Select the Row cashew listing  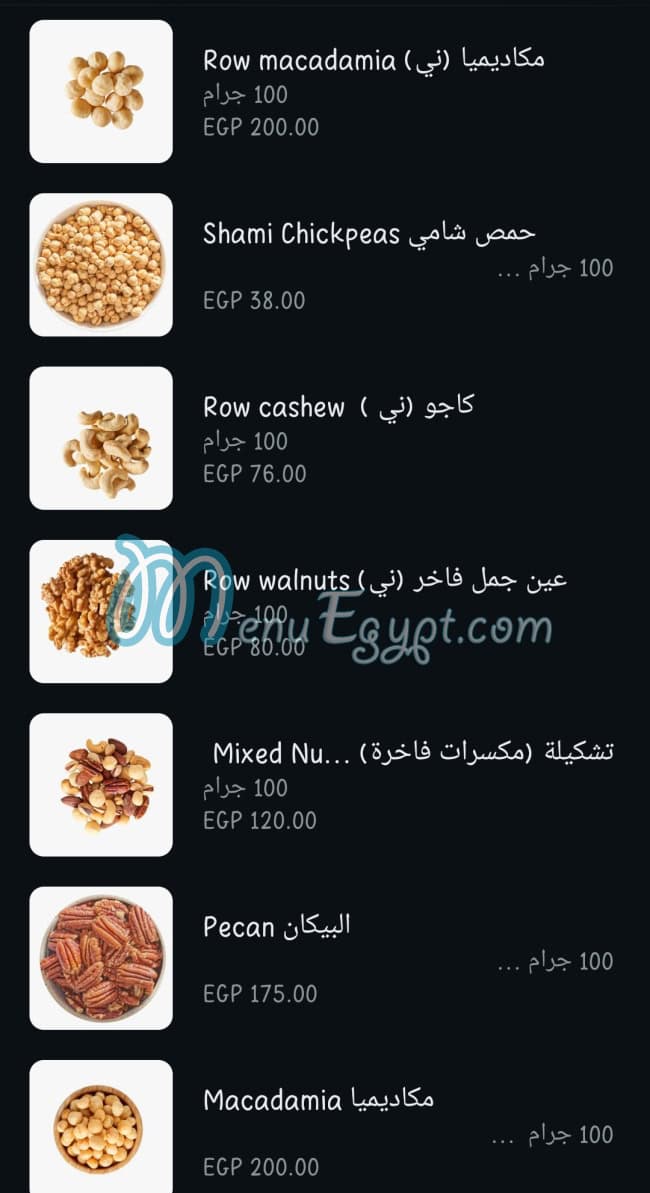point(338,407)
